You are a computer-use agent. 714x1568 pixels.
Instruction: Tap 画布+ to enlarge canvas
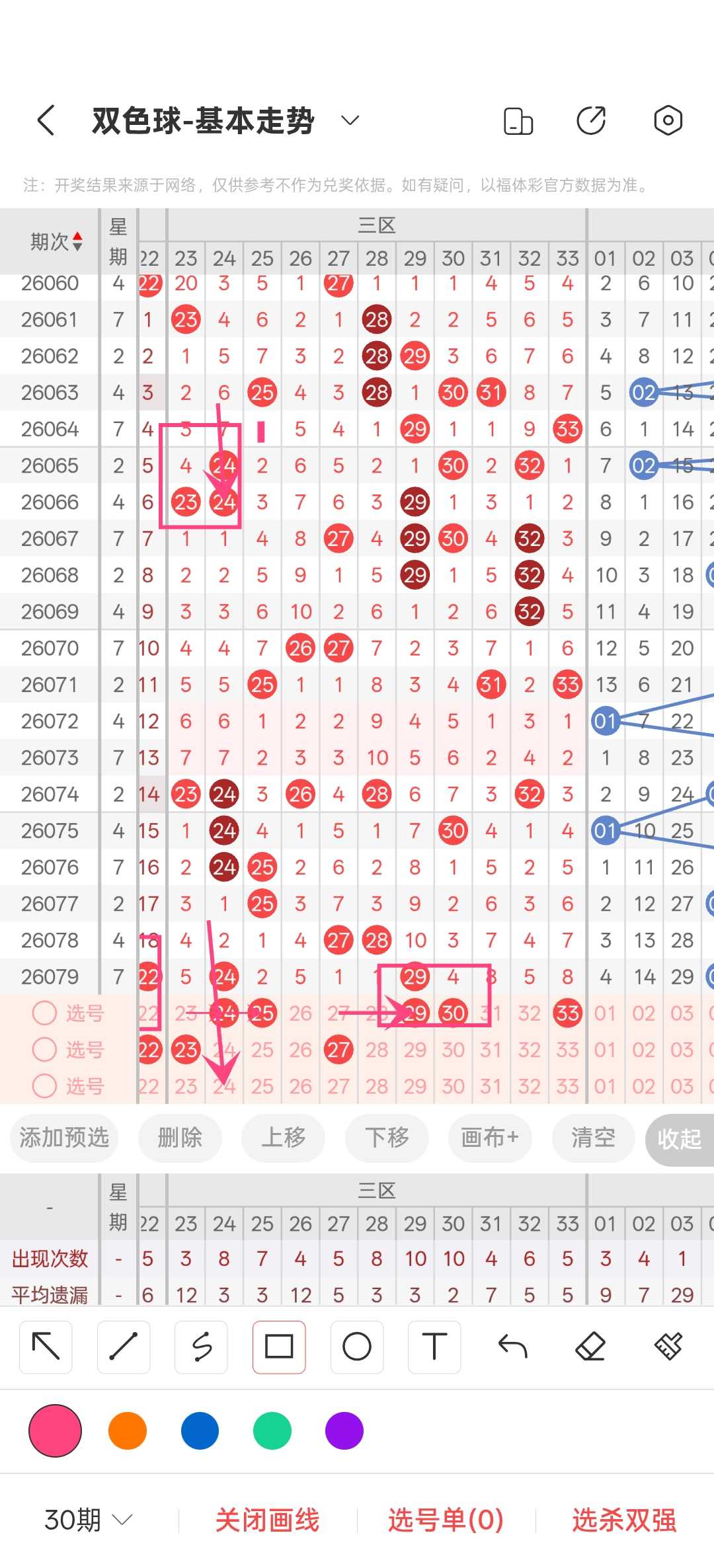coord(490,1138)
